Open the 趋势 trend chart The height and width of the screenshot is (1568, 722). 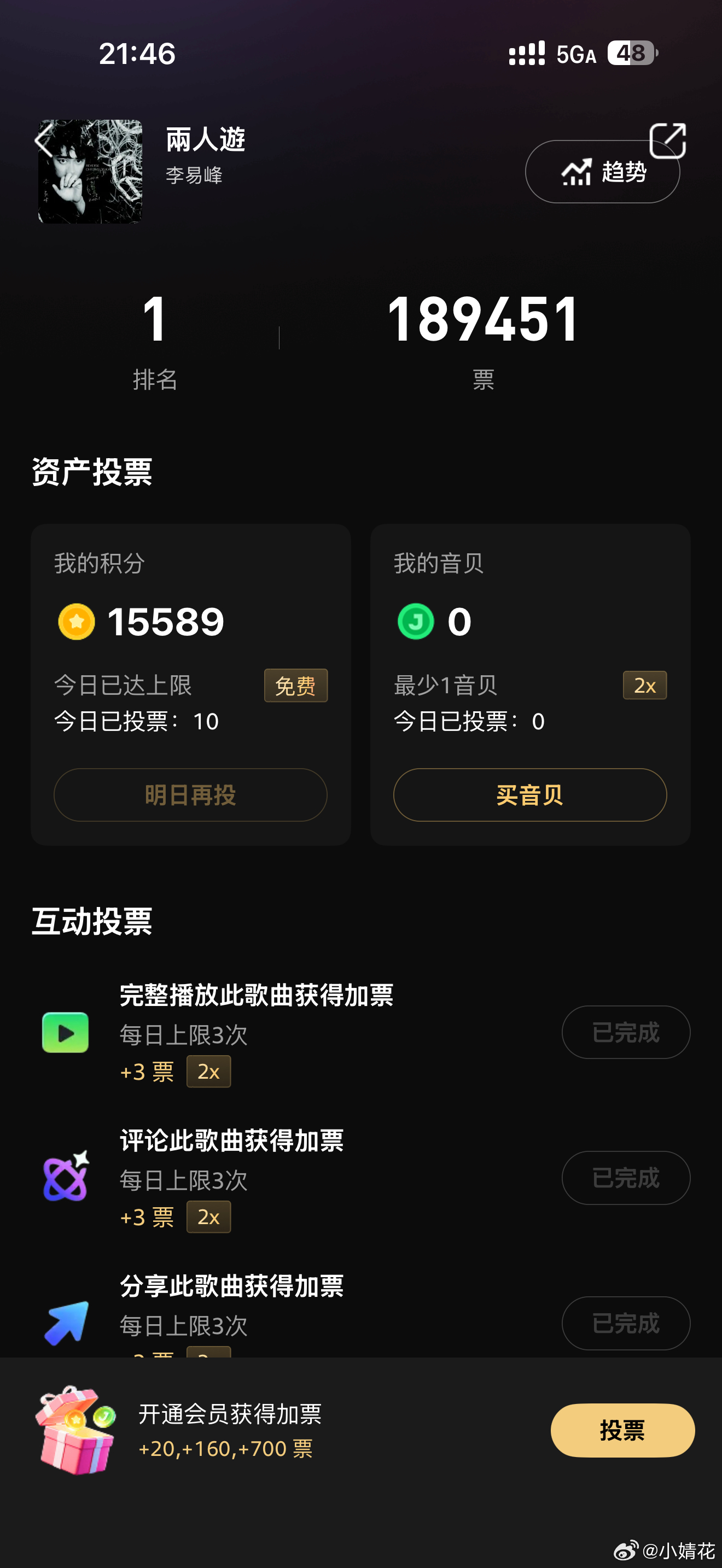pos(602,172)
